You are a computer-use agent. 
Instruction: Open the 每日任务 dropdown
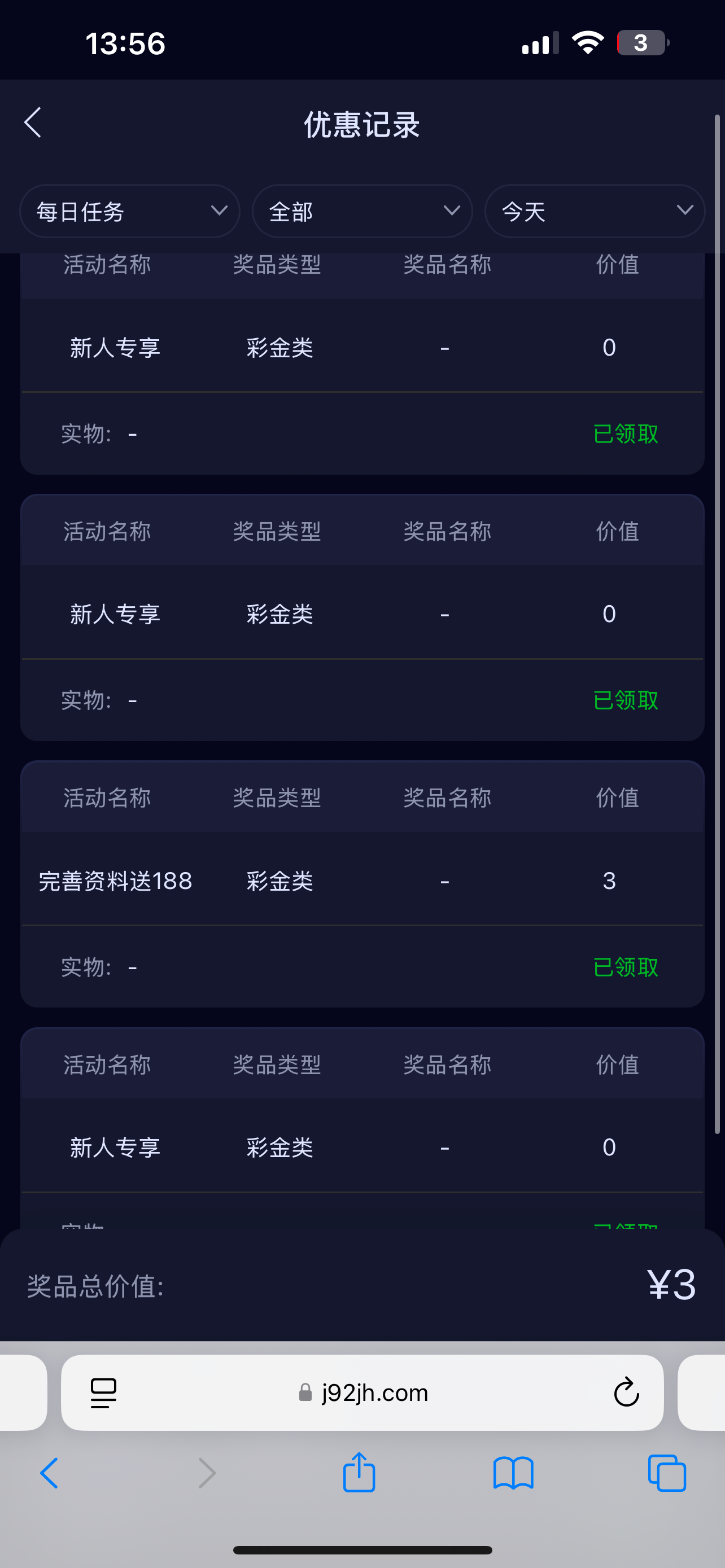130,211
